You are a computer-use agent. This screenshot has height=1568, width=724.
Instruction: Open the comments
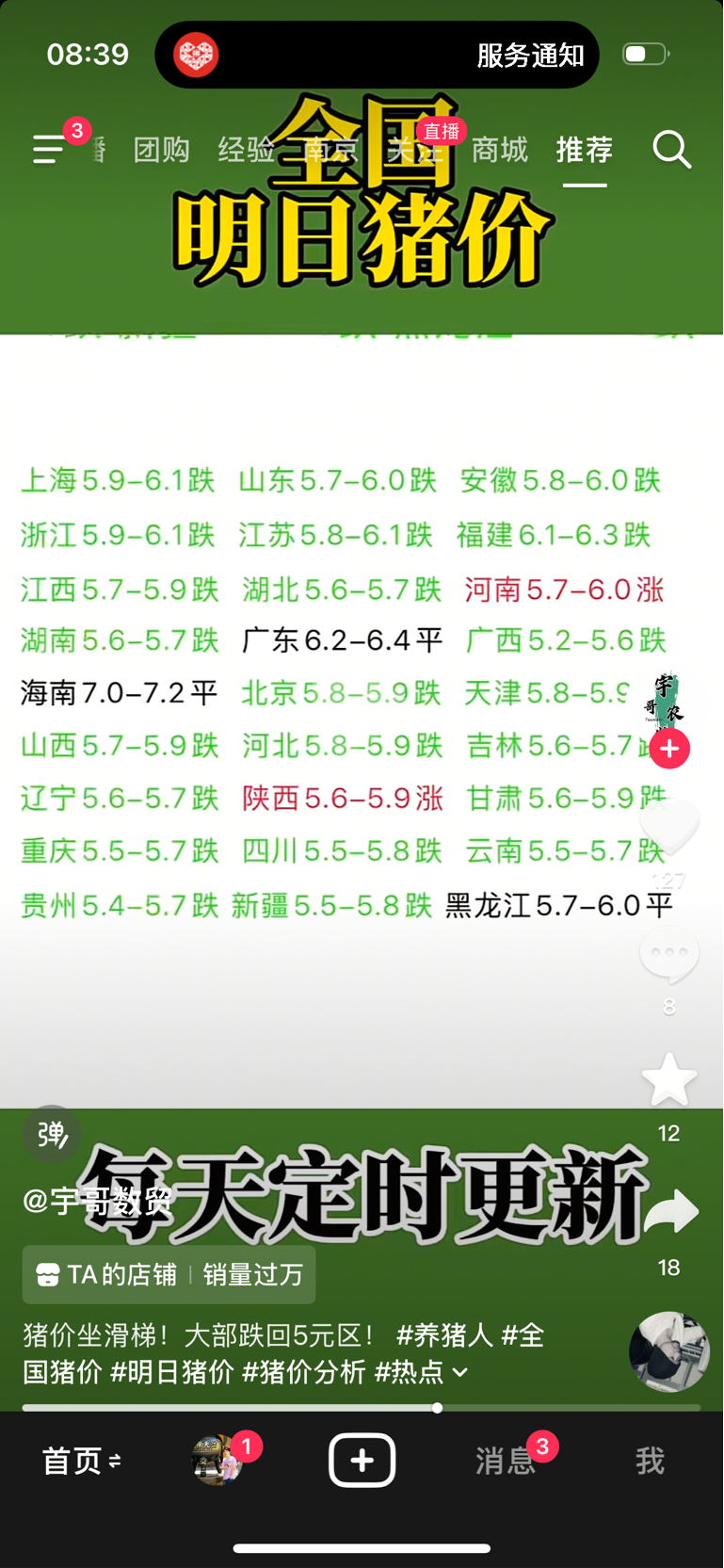tap(669, 954)
